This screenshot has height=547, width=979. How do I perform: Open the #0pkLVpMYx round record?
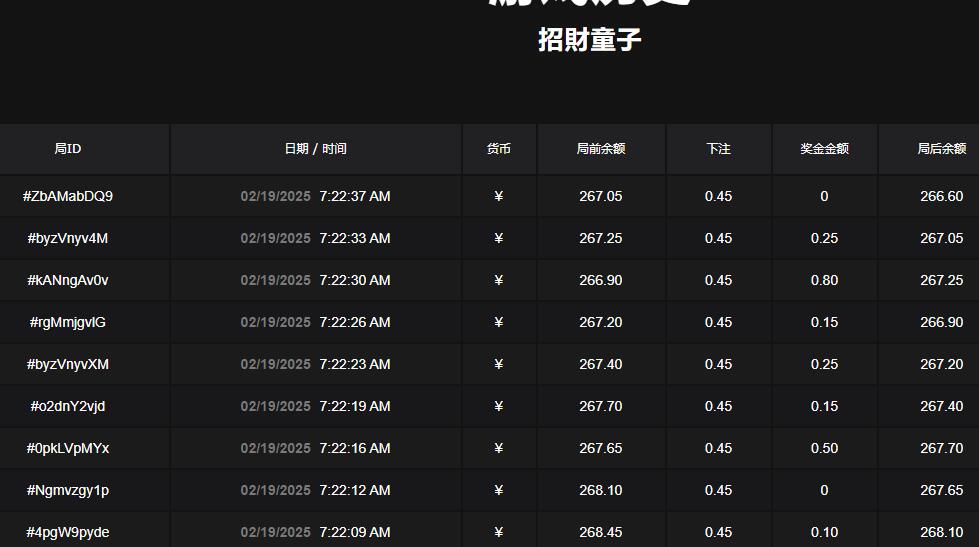click(x=68, y=448)
